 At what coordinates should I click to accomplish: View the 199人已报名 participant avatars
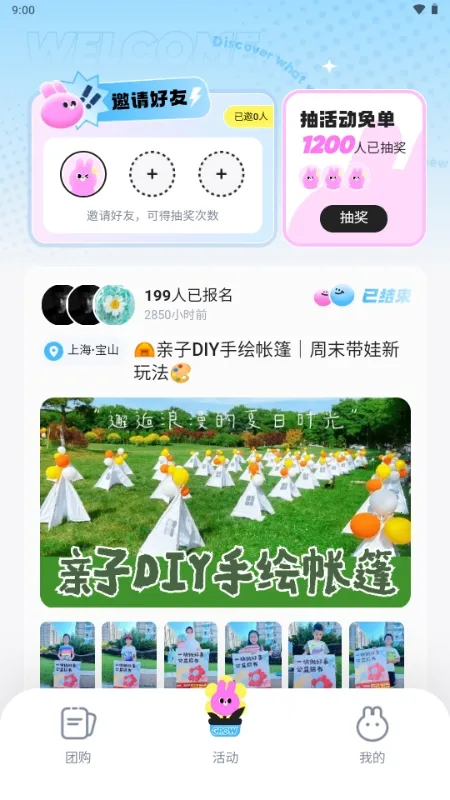click(x=88, y=305)
